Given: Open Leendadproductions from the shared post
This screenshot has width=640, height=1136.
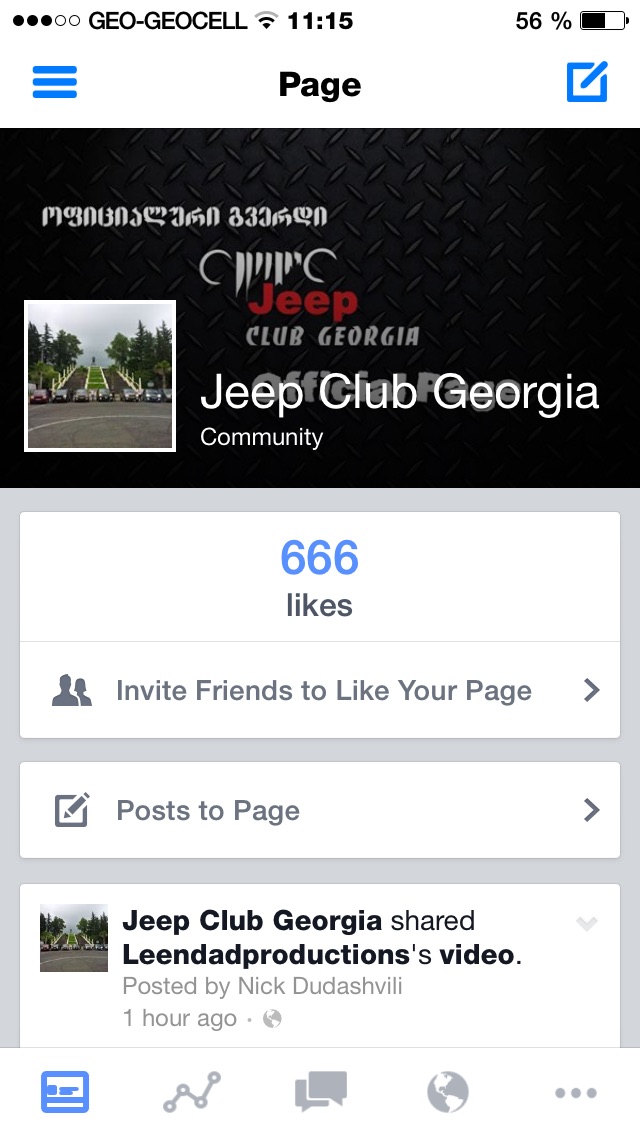Looking at the screenshot, I should point(266,955).
